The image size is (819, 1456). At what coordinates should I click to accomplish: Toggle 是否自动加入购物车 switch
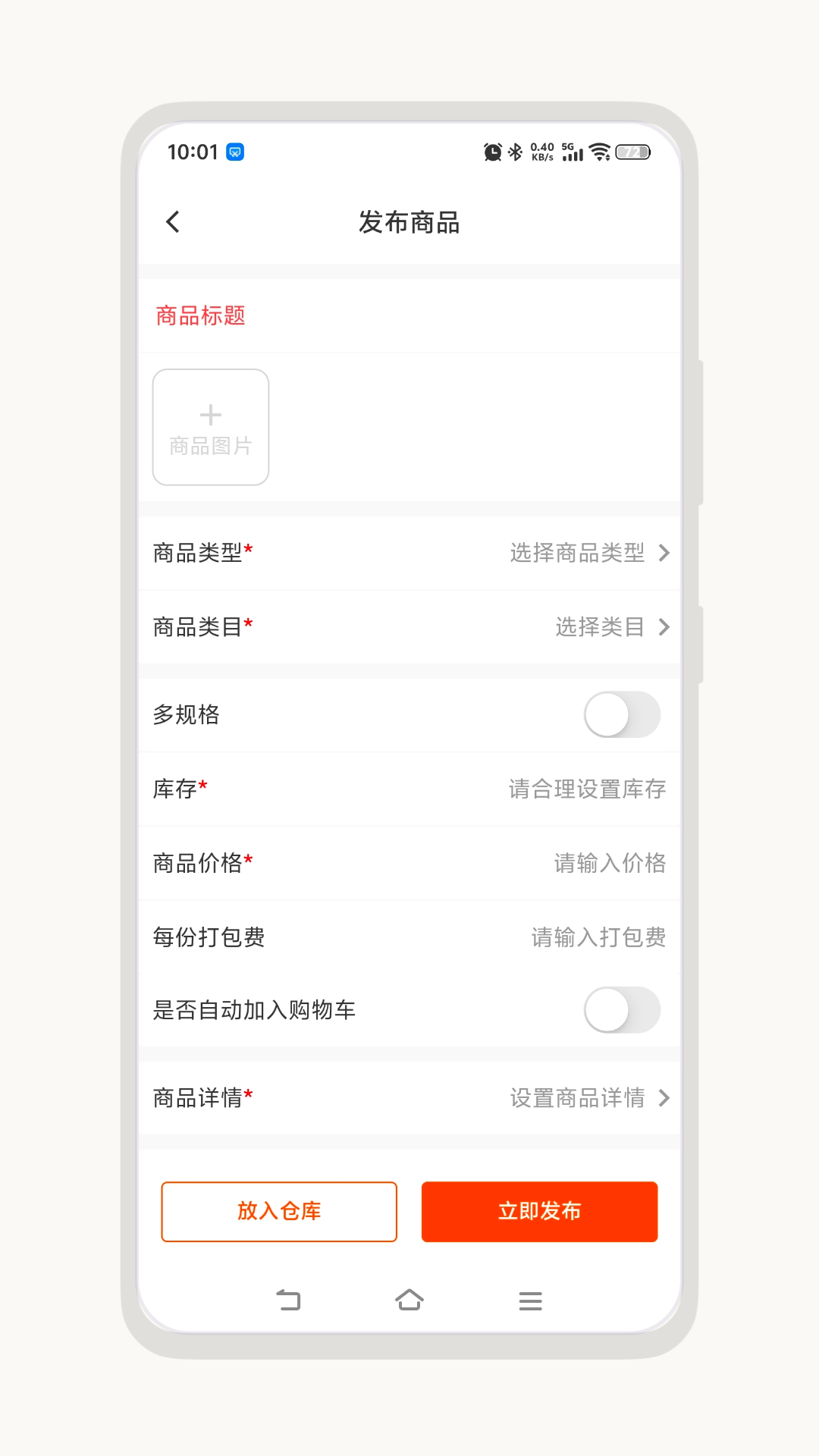622,1010
